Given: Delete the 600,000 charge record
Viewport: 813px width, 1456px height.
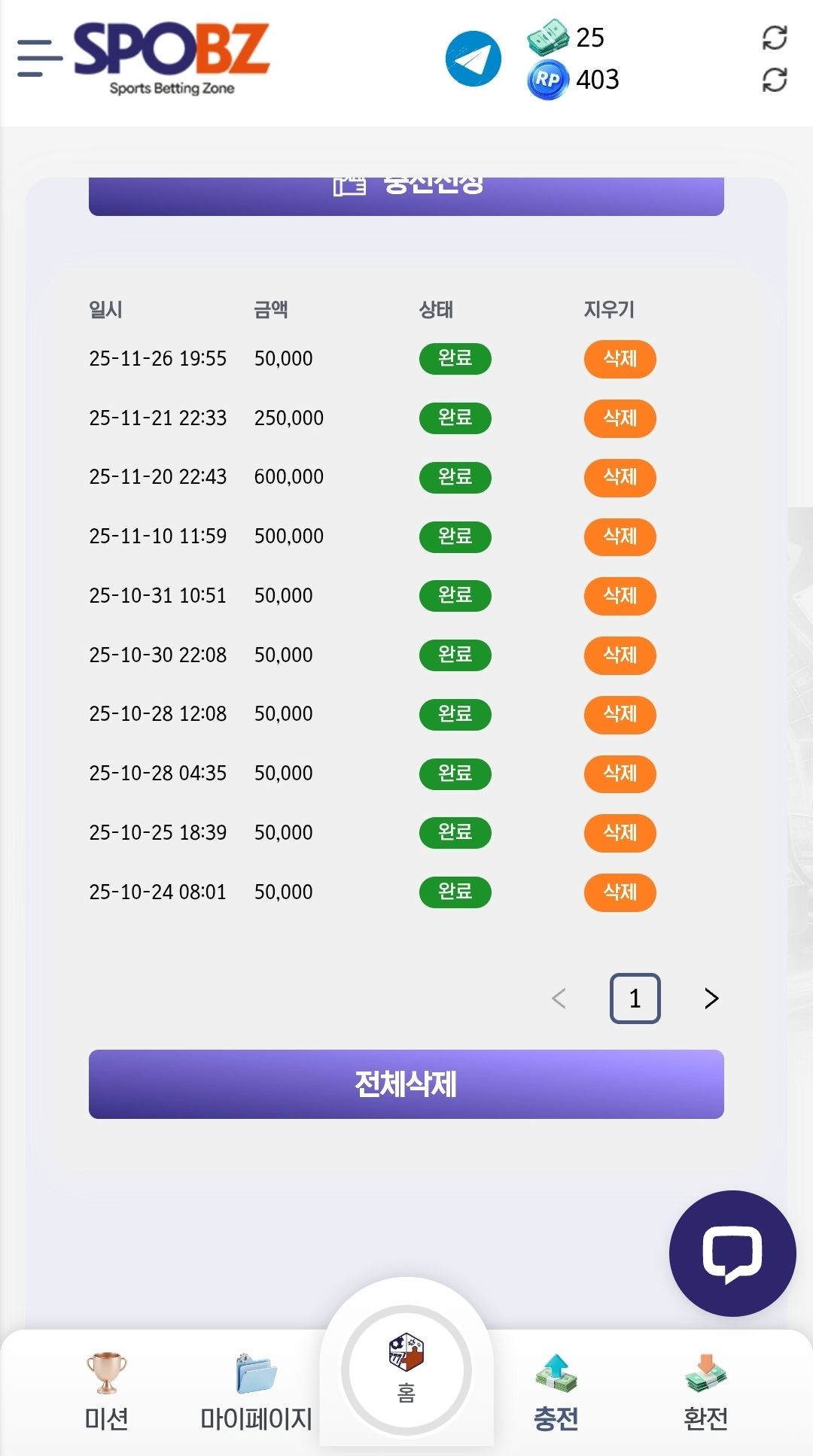Looking at the screenshot, I should [x=620, y=478].
